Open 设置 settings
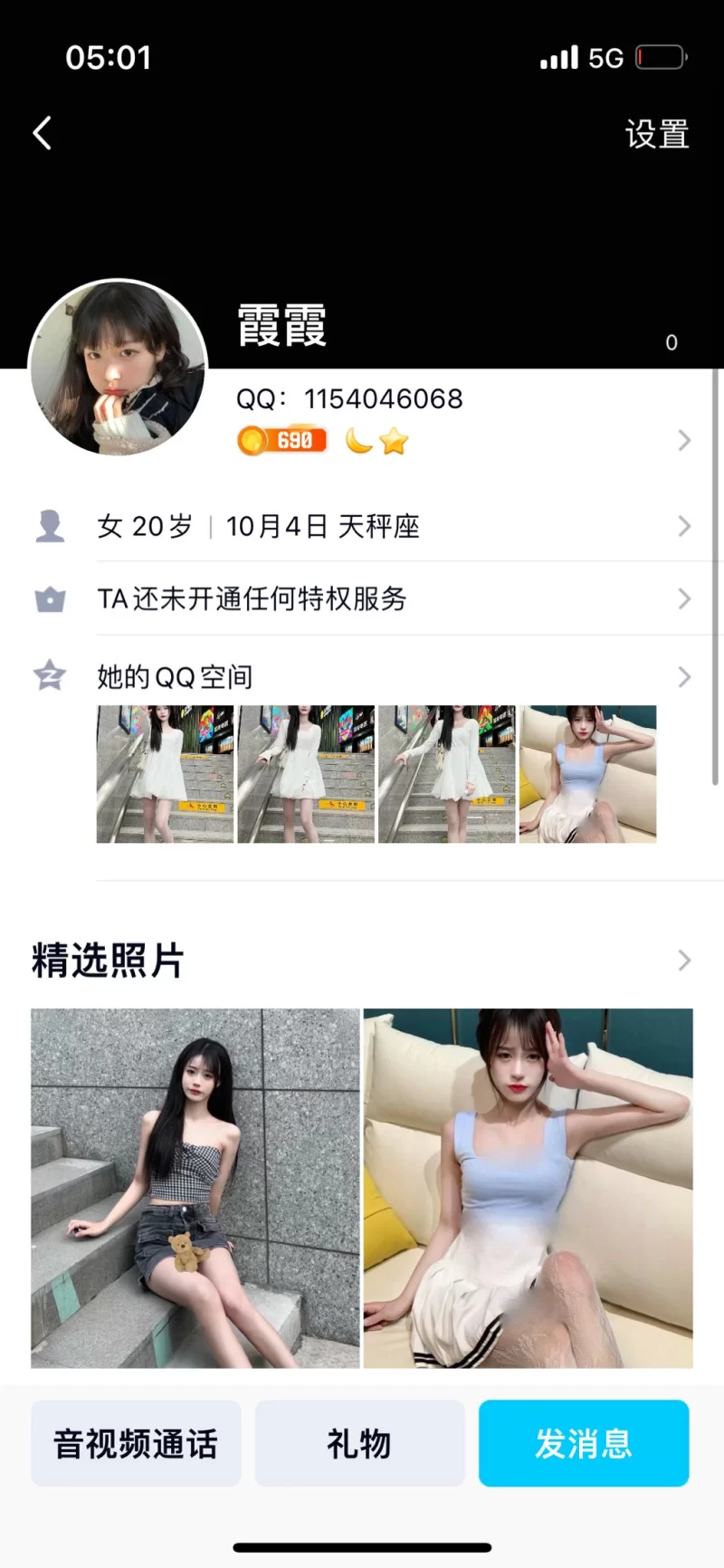Screen dimensions: 724x1568 pyautogui.click(x=657, y=135)
